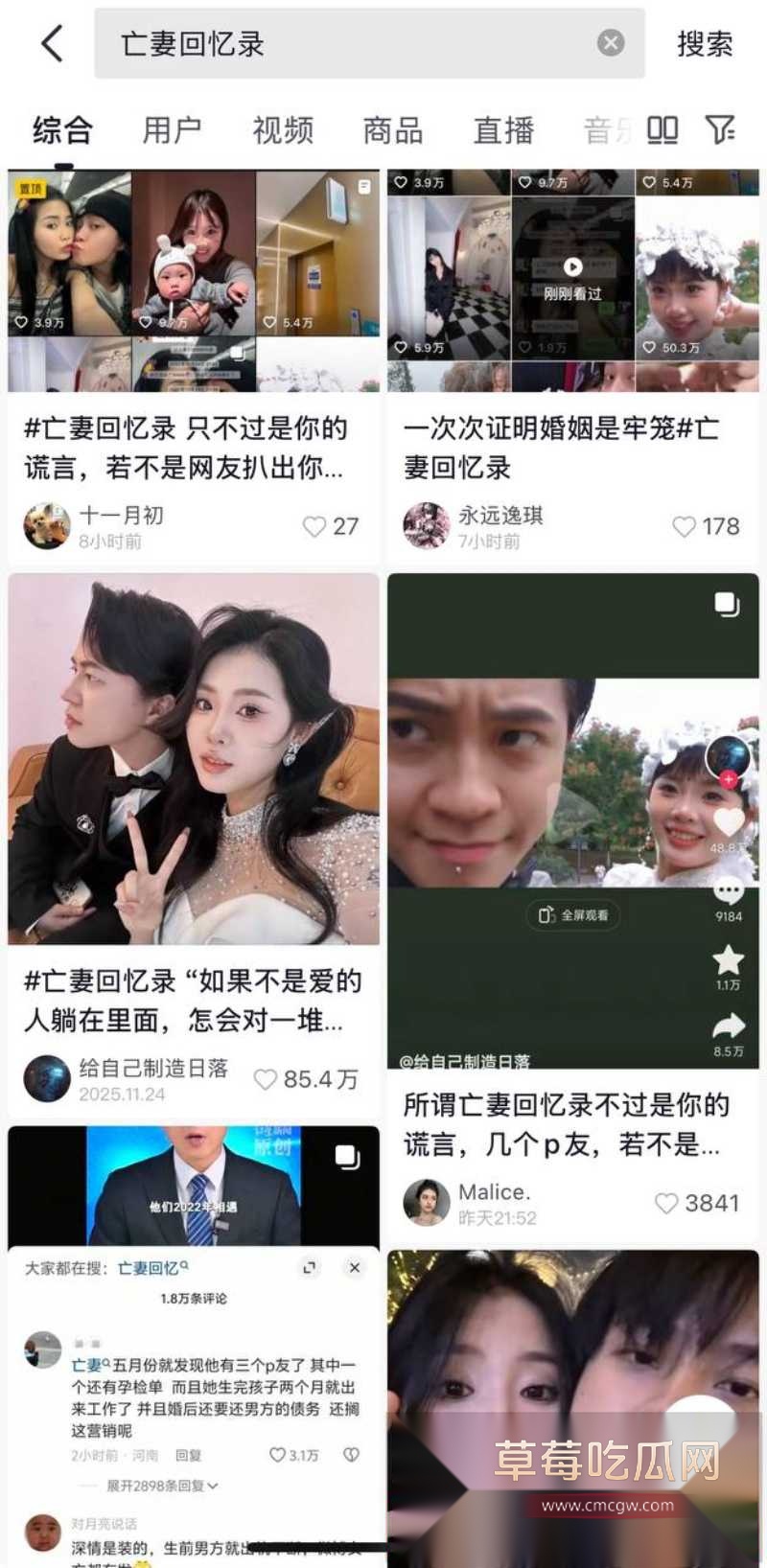Click the dual-column layout icon beside the filter
767x1568 pixels.
pyautogui.click(x=663, y=130)
